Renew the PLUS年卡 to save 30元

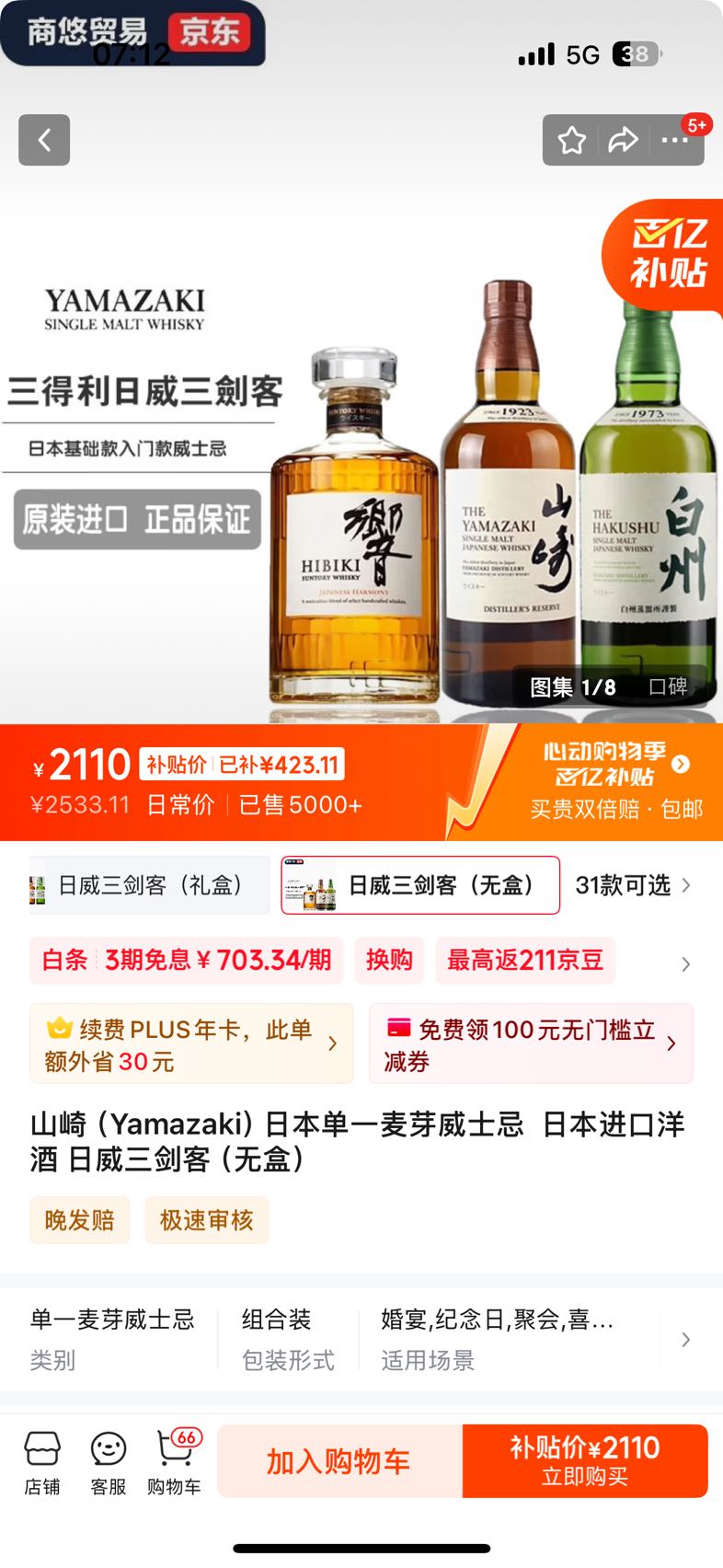191,1044
